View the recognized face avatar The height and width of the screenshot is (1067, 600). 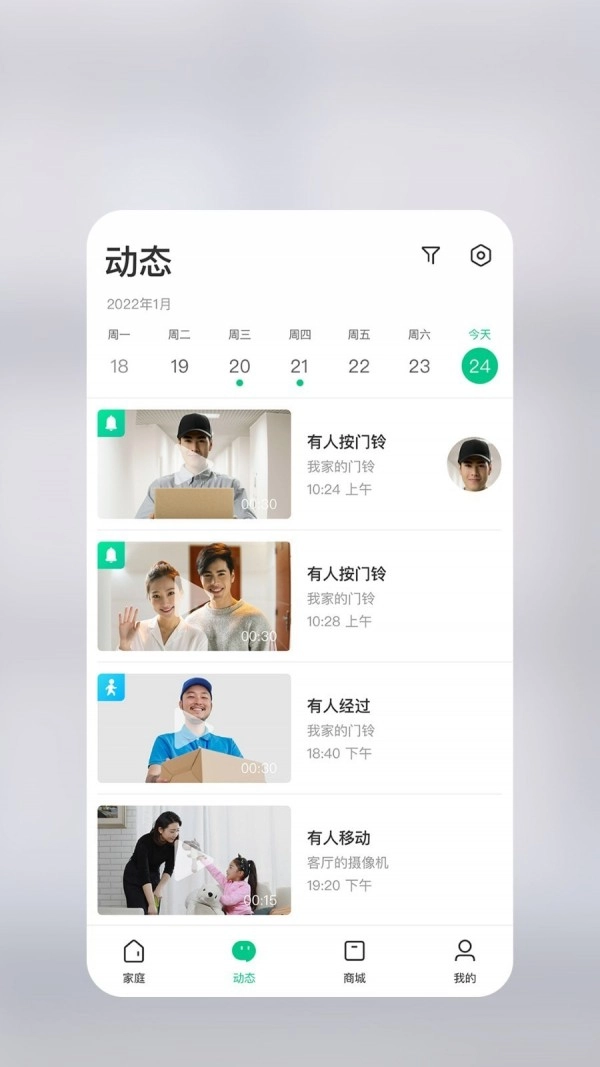click(474, 464)
